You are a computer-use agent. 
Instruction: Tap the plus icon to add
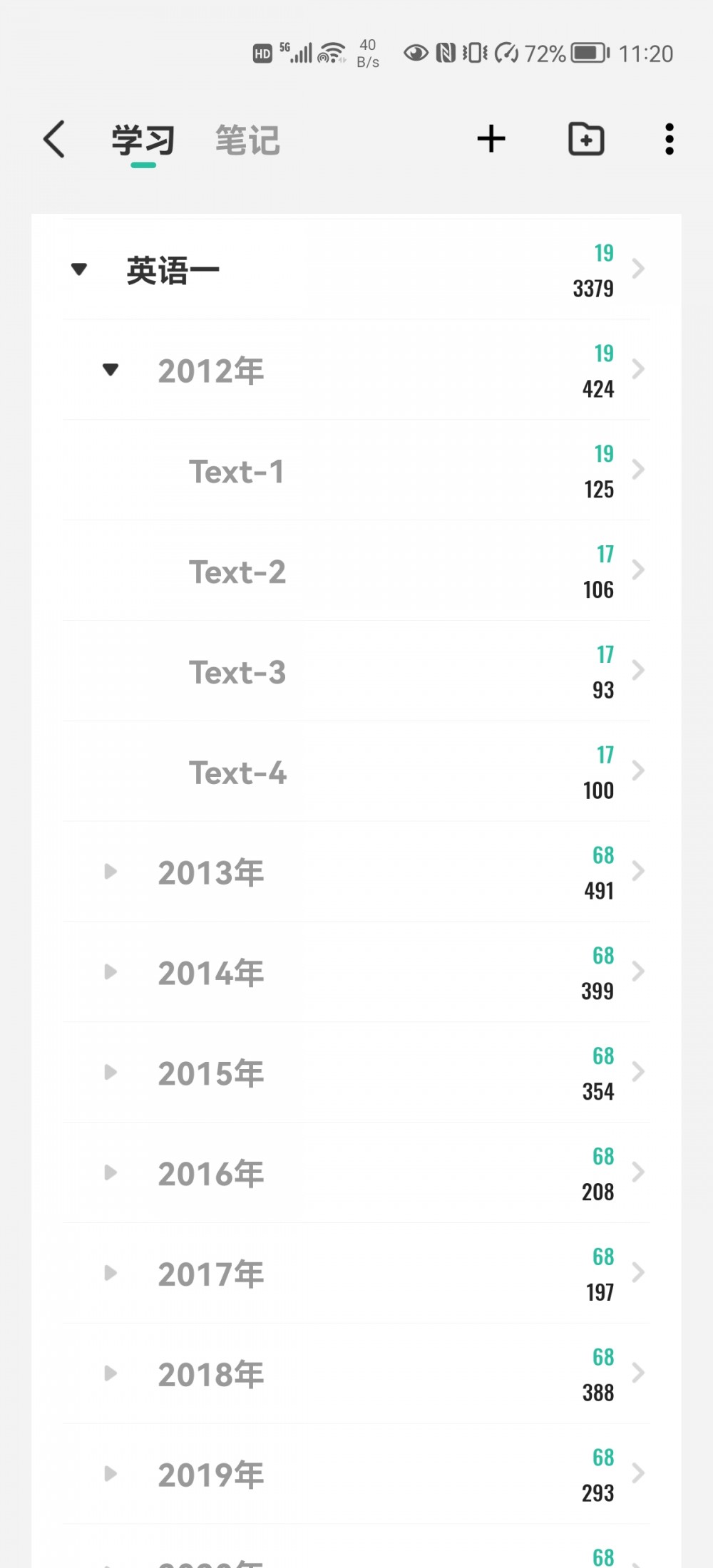click(x=491, y=138)
